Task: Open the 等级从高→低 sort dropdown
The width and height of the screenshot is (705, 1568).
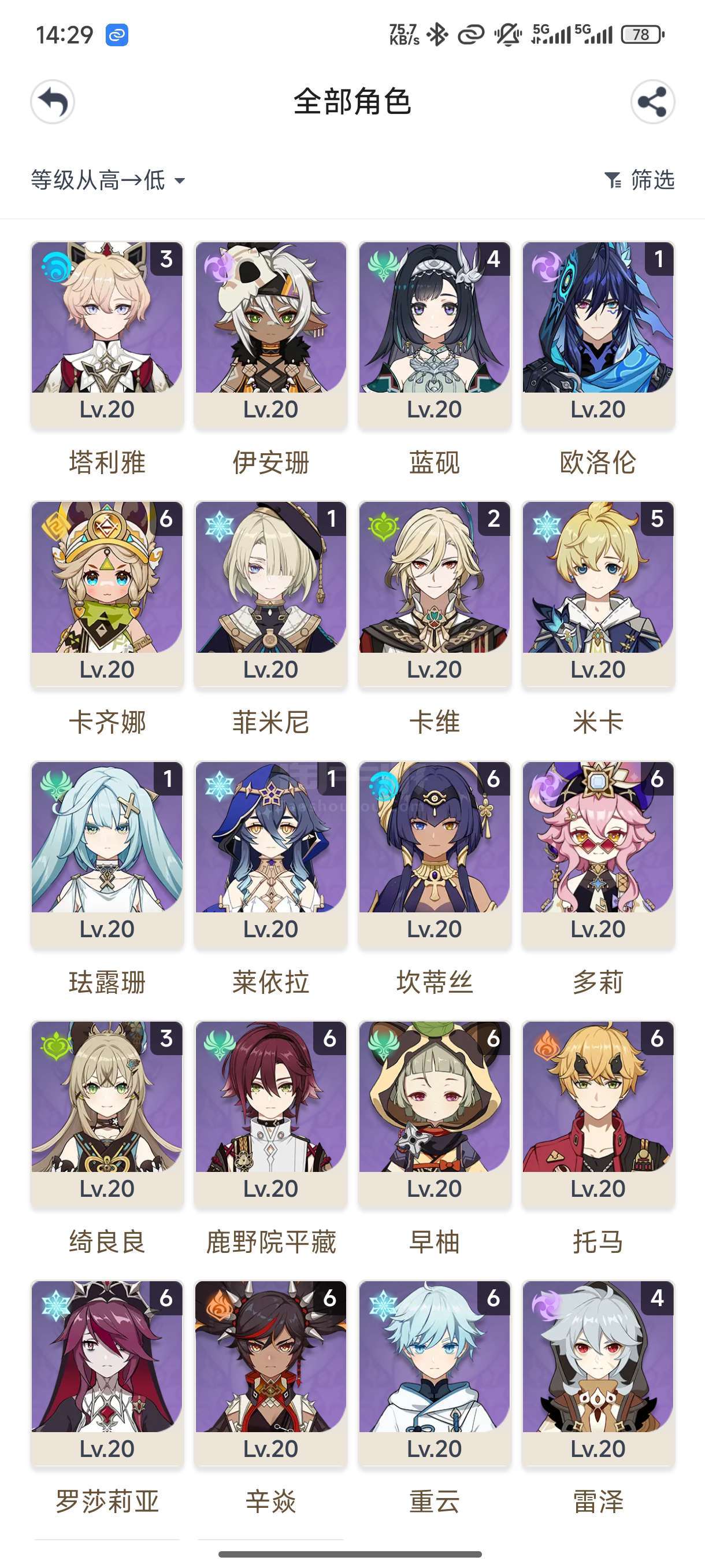Action: pyautogui.click(x=108, y=180)
